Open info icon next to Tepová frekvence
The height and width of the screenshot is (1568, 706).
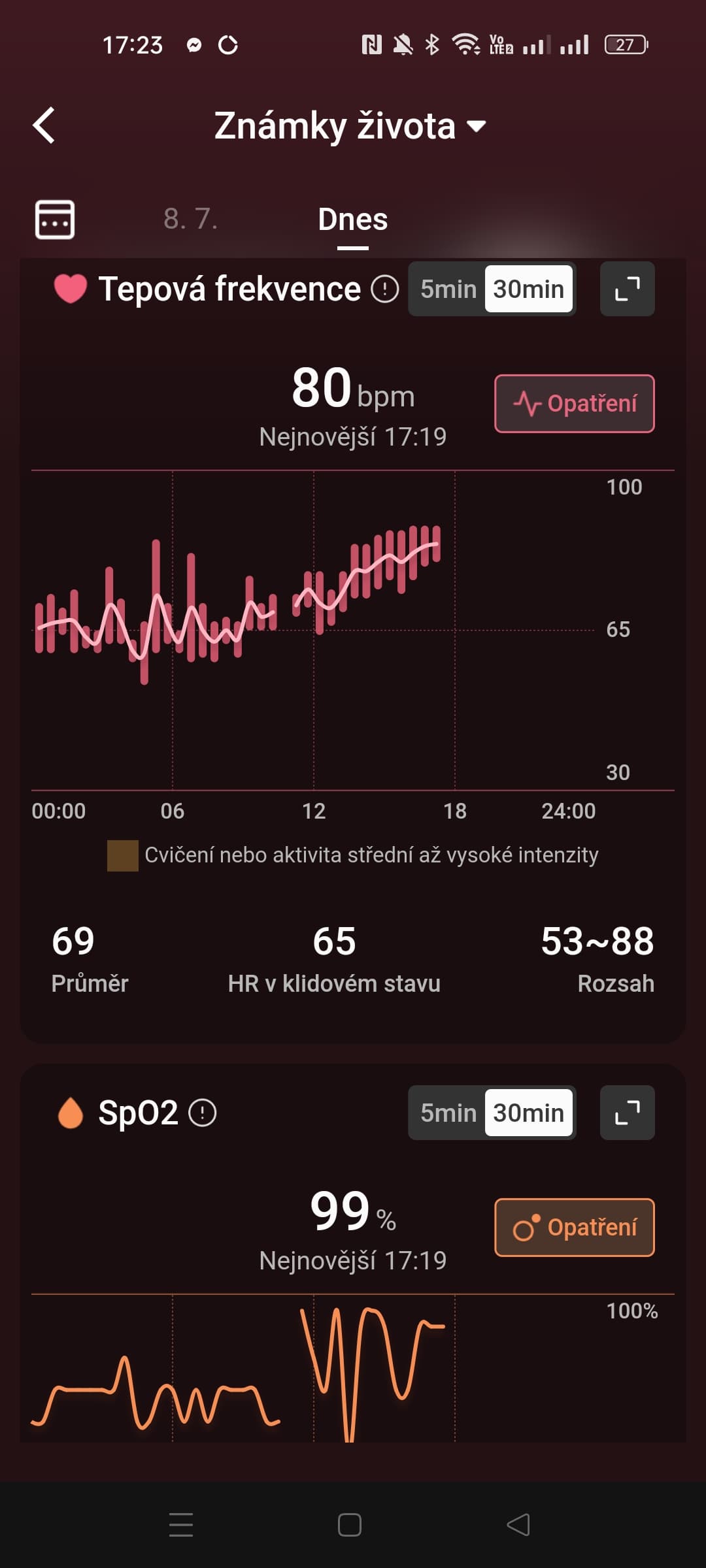[x=385, y=289]
